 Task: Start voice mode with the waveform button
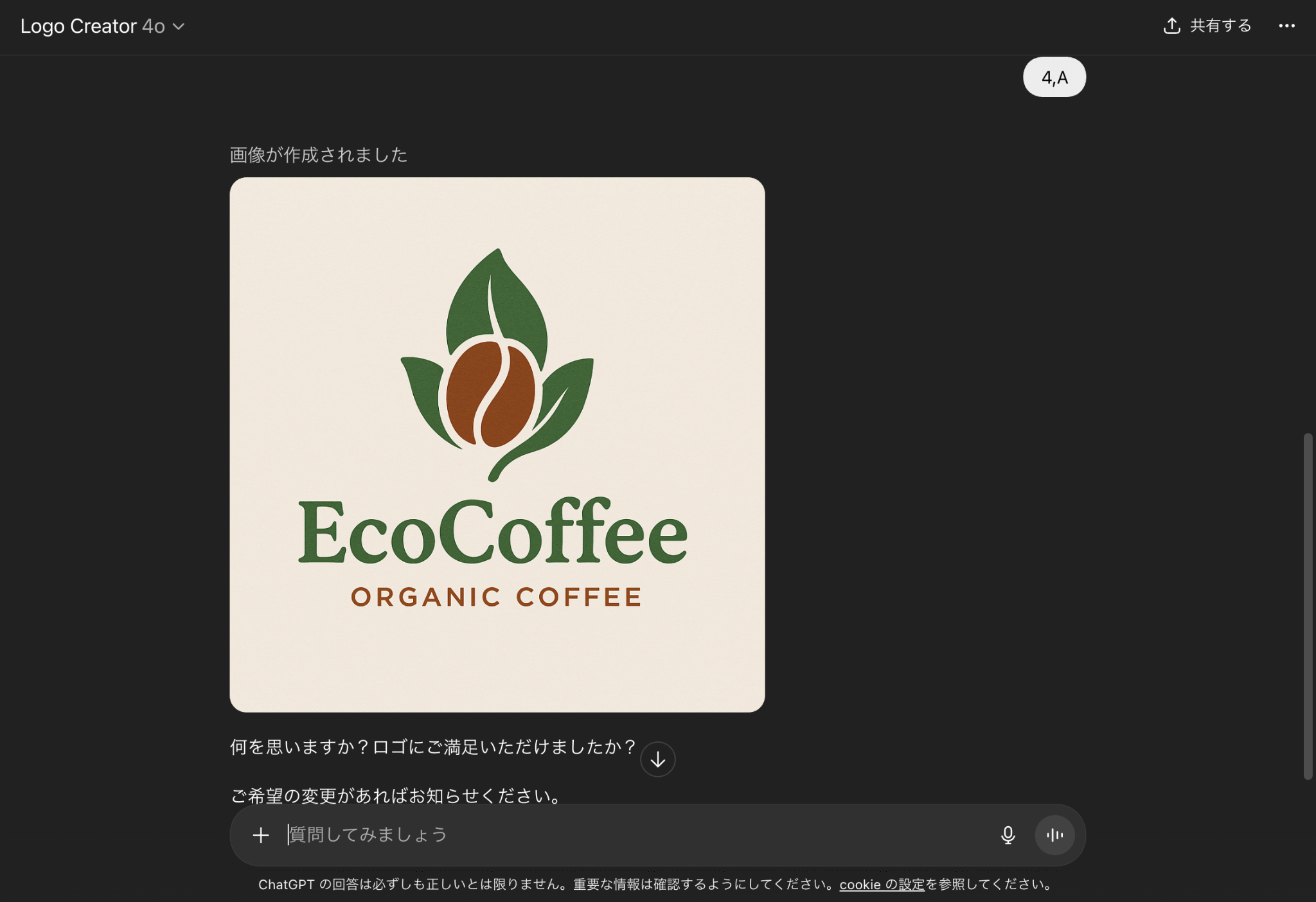(x=1054, y=835)
